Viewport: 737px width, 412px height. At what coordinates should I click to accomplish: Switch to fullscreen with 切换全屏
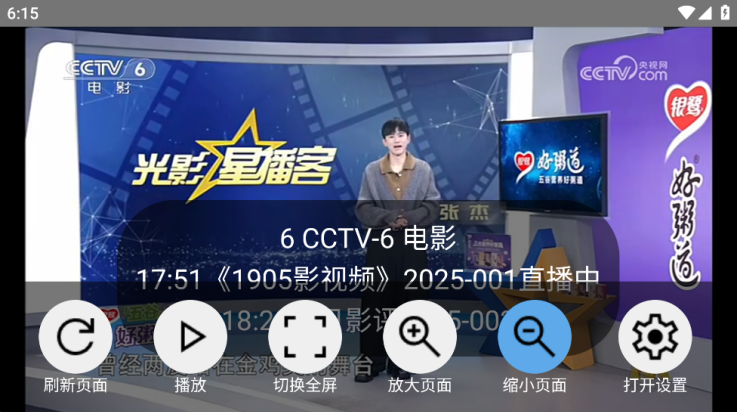305,337
